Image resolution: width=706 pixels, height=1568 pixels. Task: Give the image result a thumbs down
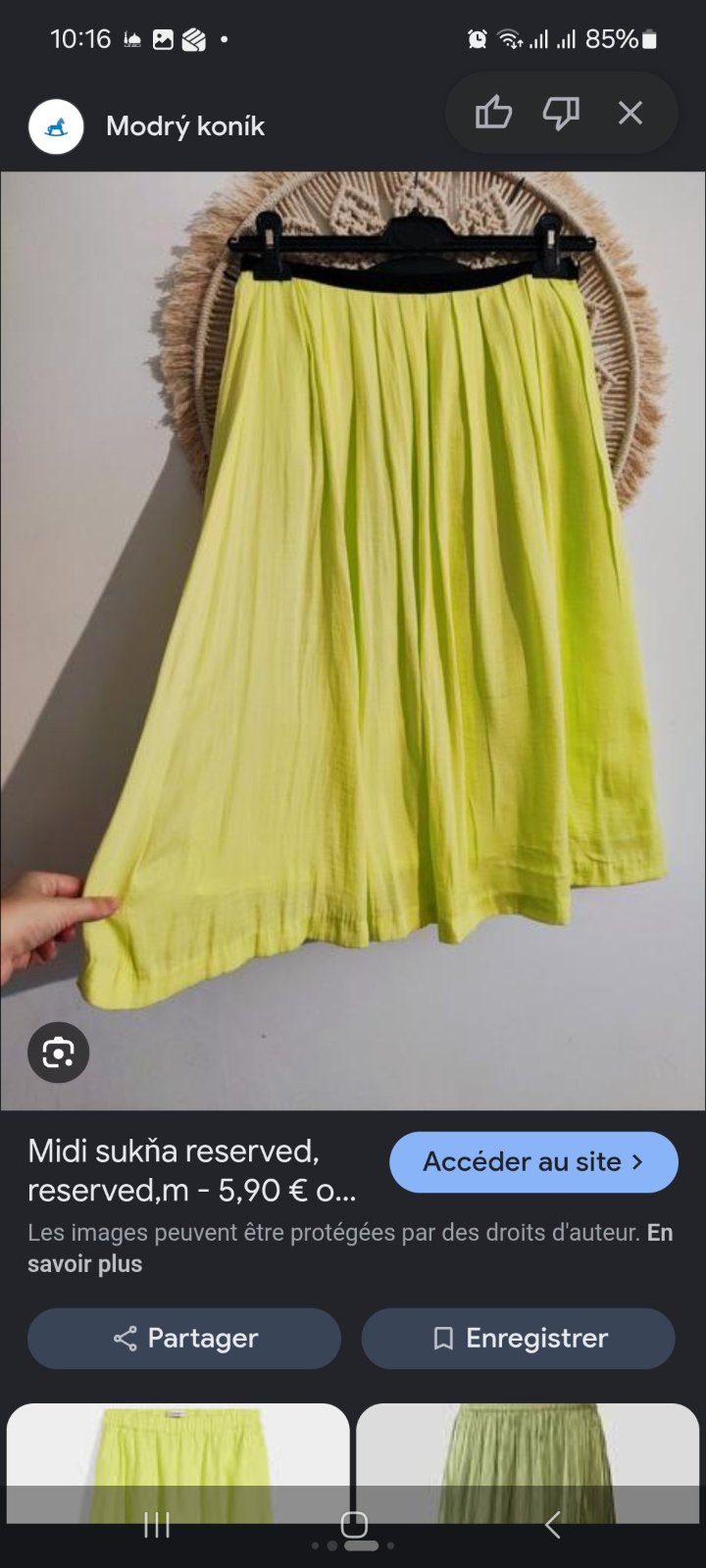coord(561,113)
